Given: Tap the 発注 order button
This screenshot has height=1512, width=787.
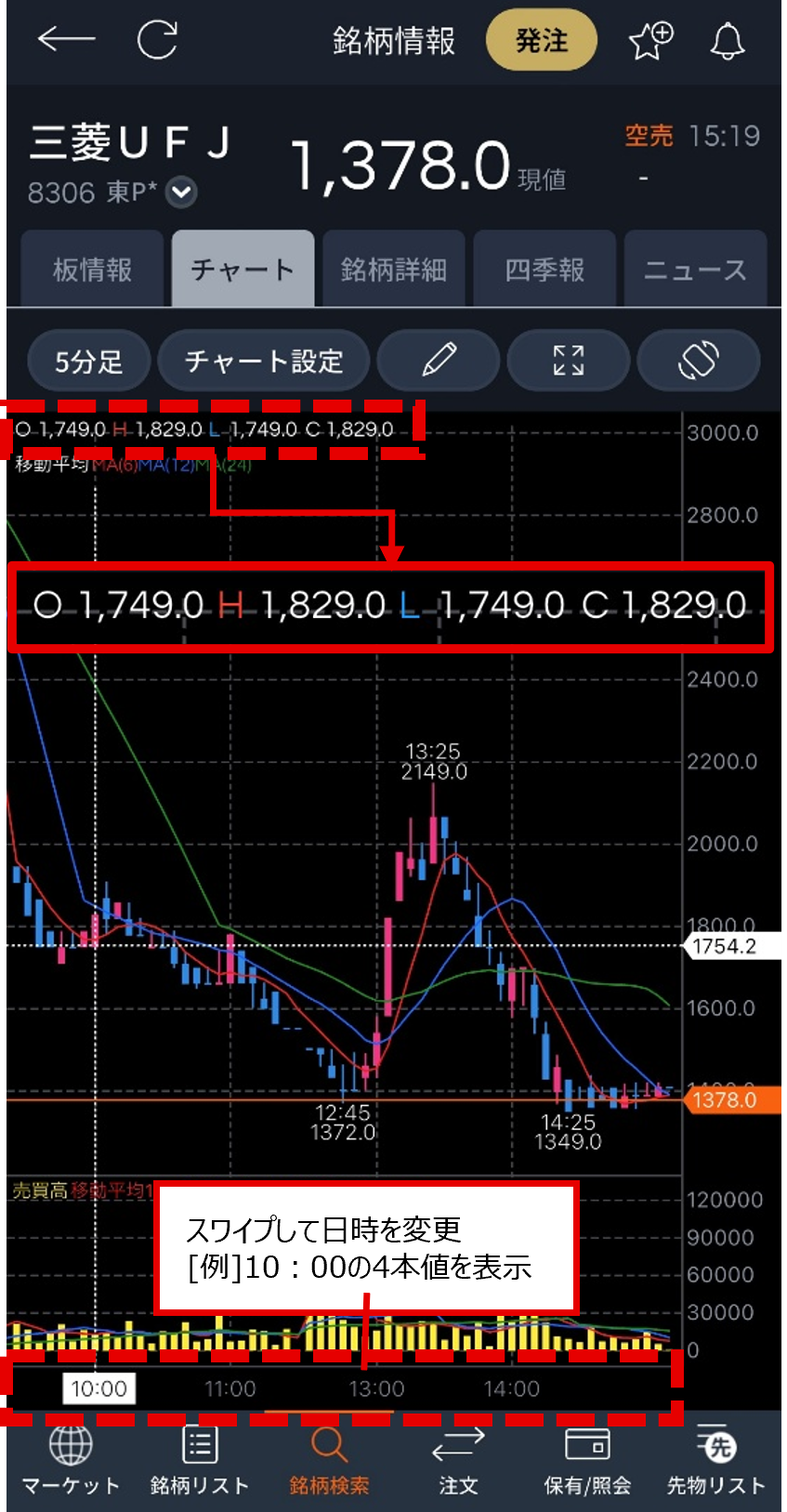Looking at the screenshot, I should pos(541,40).
